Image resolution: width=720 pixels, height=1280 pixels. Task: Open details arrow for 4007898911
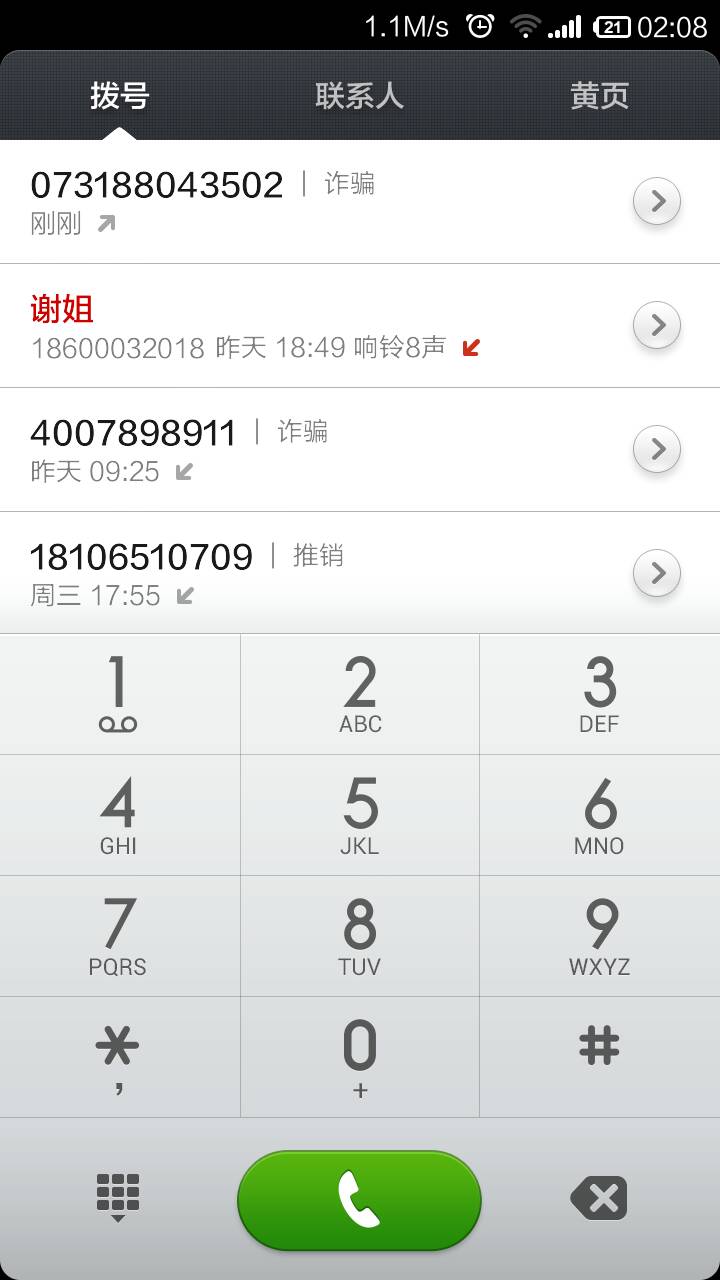[x=657, y=449]
